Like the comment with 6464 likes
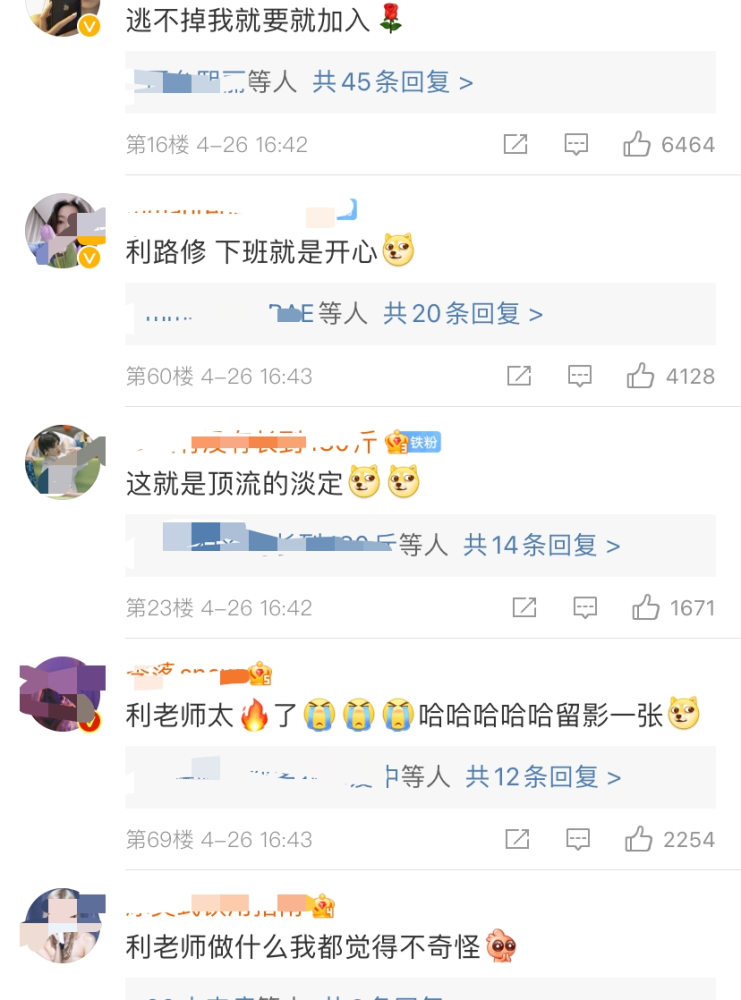Viewport: 741px width, 1000px height. pyautogui.click(x=637, y=145)
